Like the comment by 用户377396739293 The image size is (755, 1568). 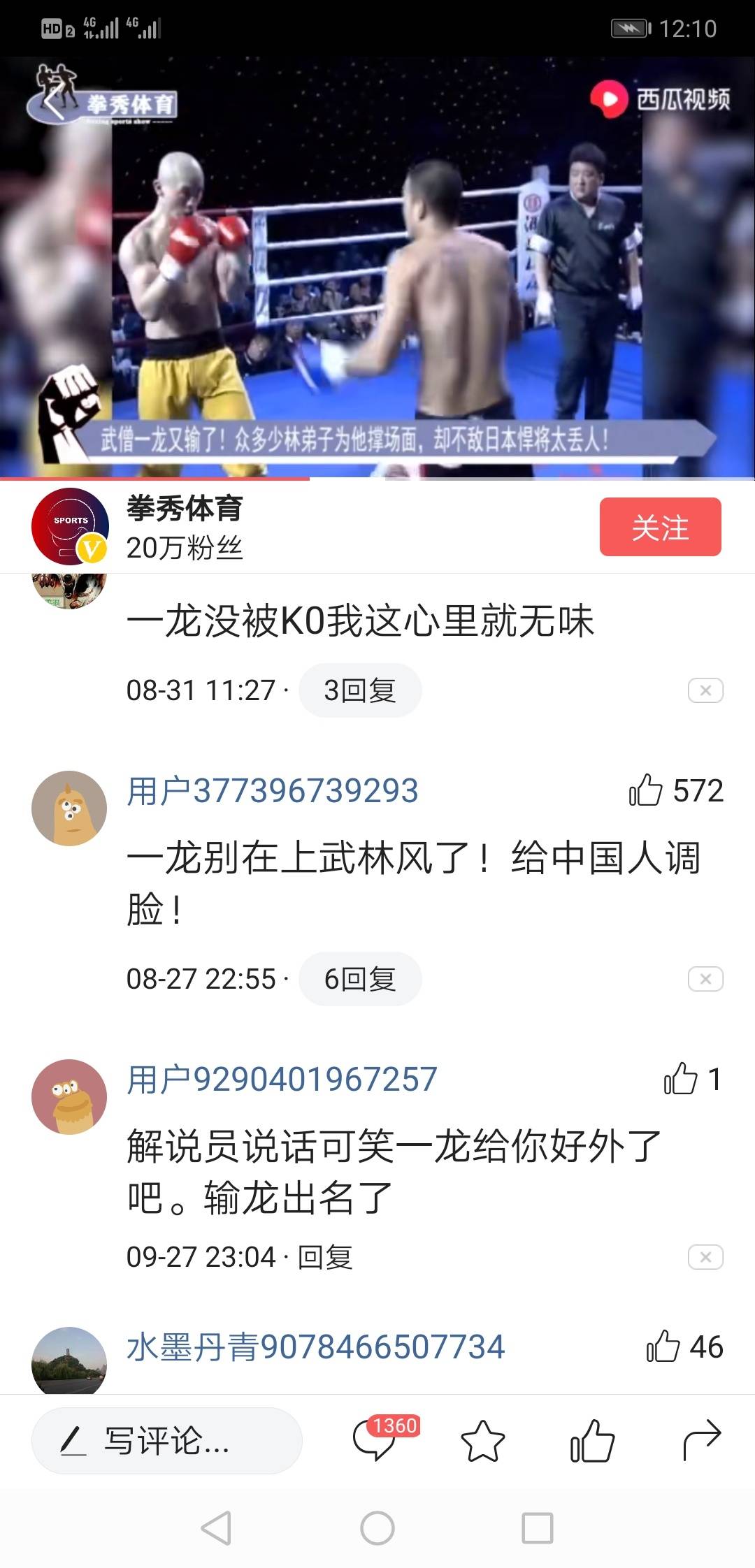646,790
